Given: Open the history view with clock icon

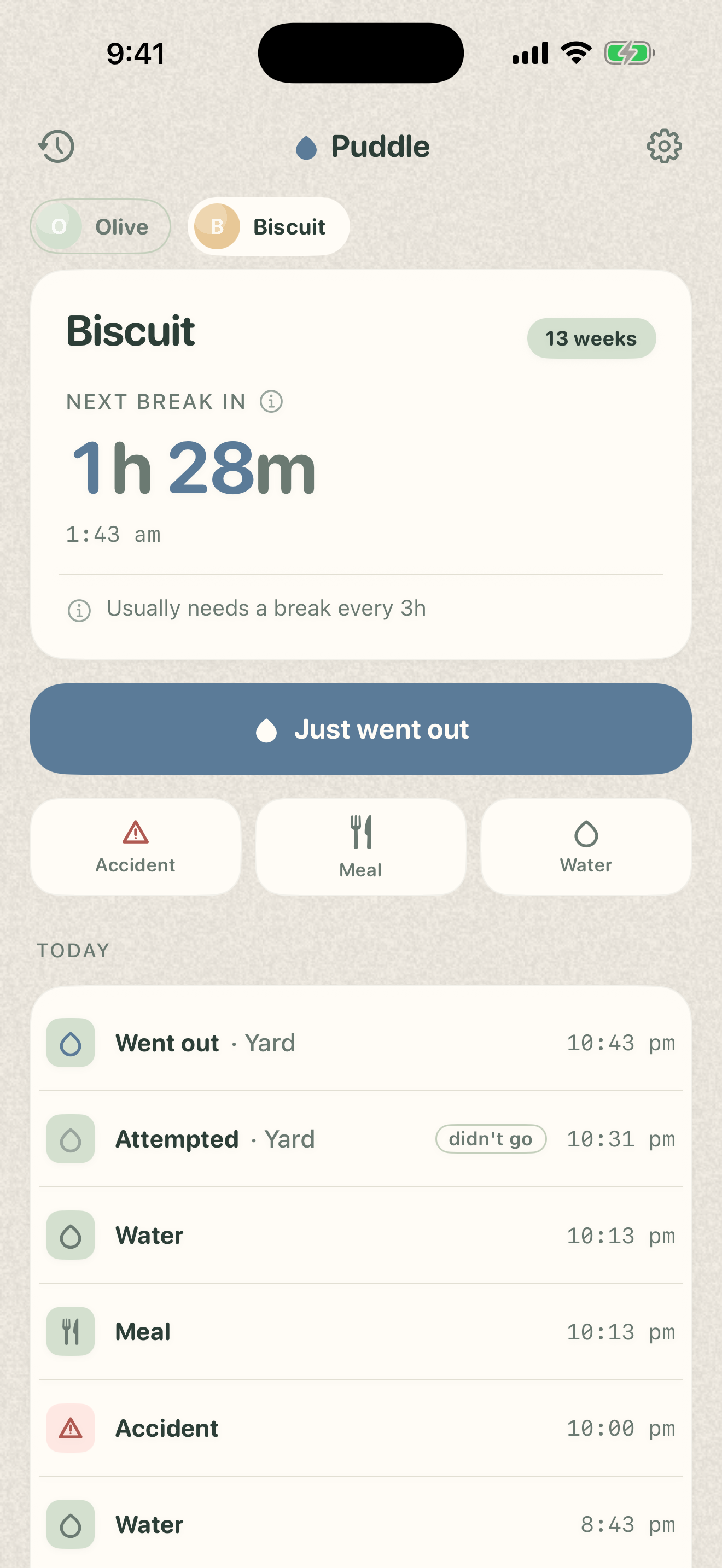Looking at the screenshot, I should 56,146.
